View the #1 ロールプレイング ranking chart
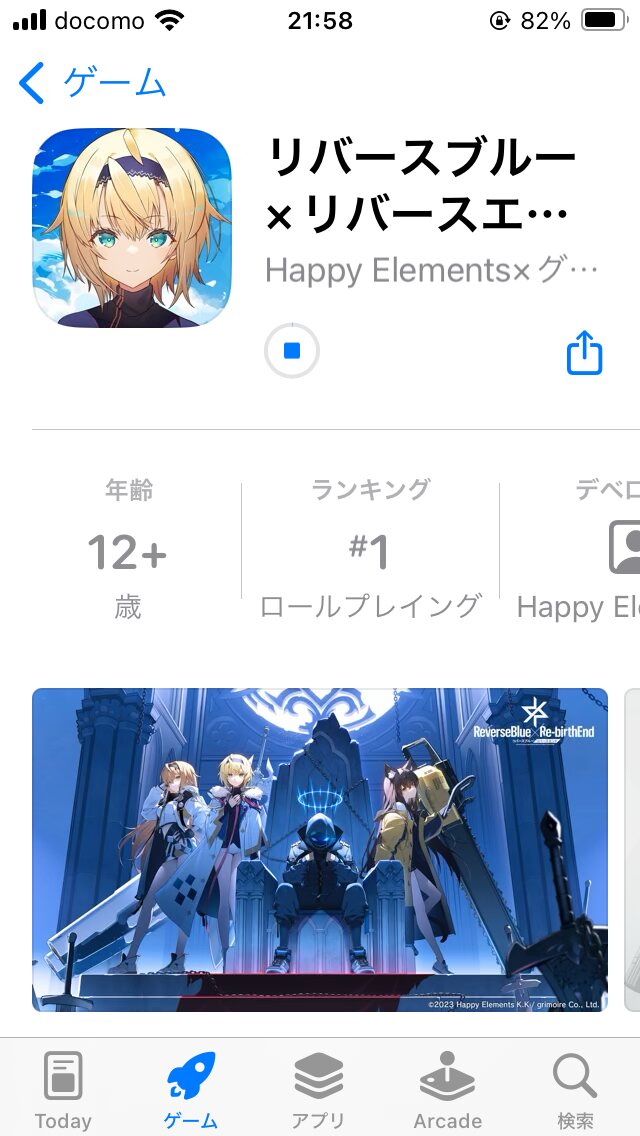This screenshot has width=640, height=1136. tap(370, 555)
